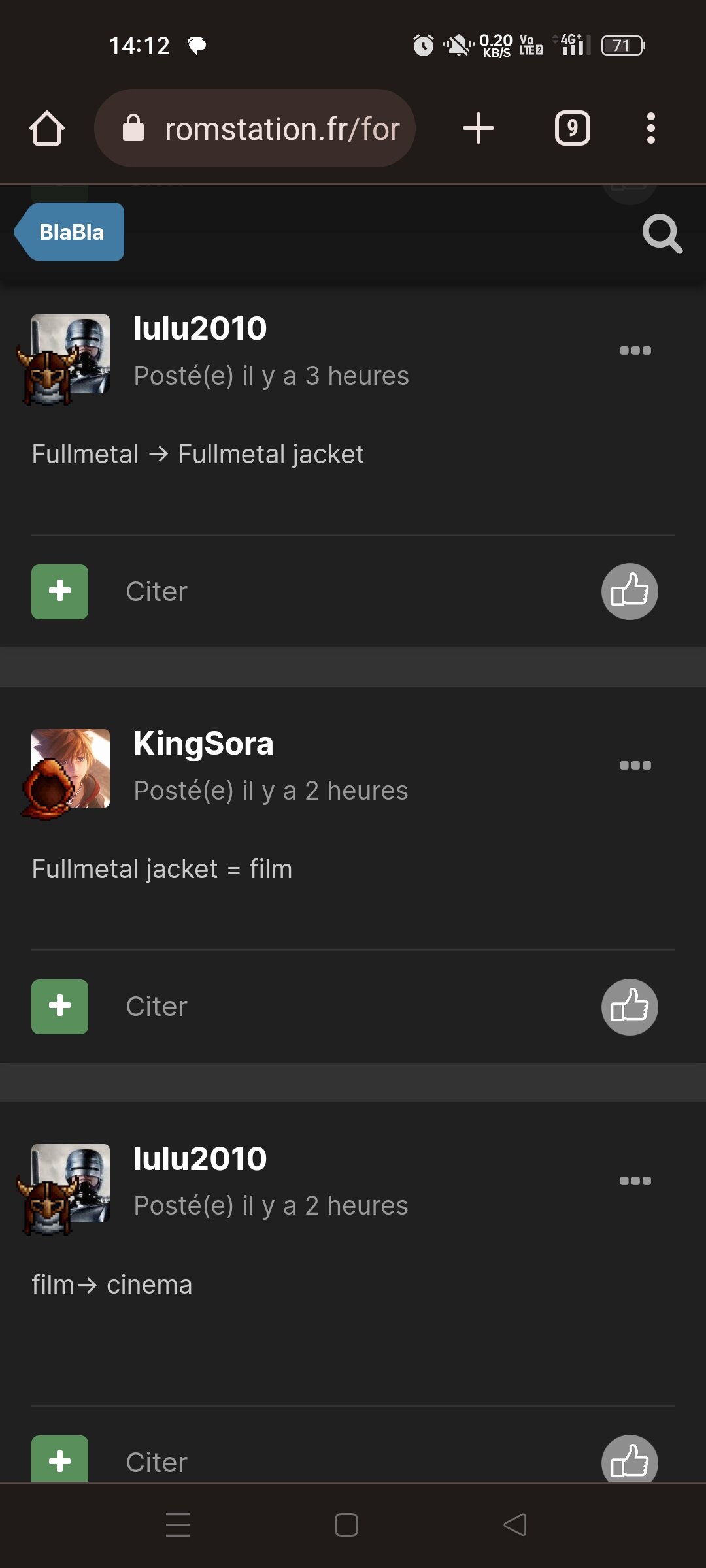
Task: Quote KingSora's post with Citer
Action: pyautogui.click(x=156, y=1006)
